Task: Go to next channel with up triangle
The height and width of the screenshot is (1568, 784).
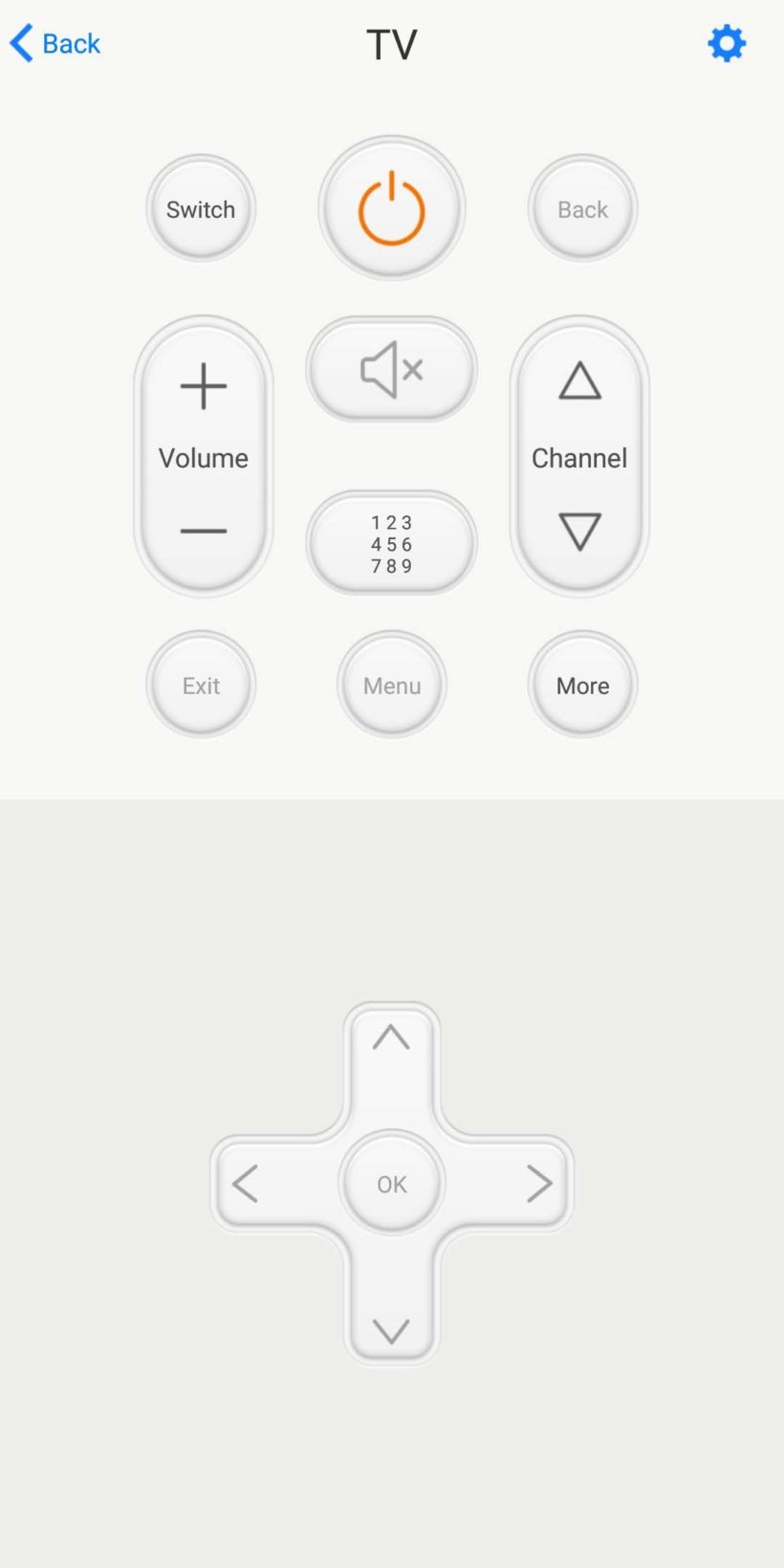Action: coord(579,381)
